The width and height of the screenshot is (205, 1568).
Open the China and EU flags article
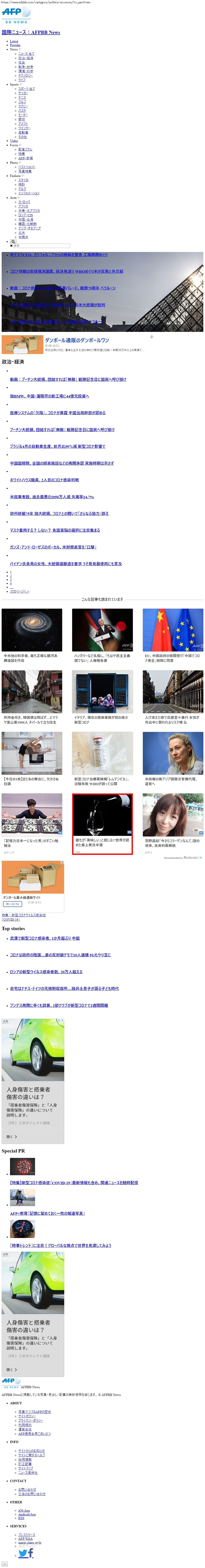coord(173,630)
